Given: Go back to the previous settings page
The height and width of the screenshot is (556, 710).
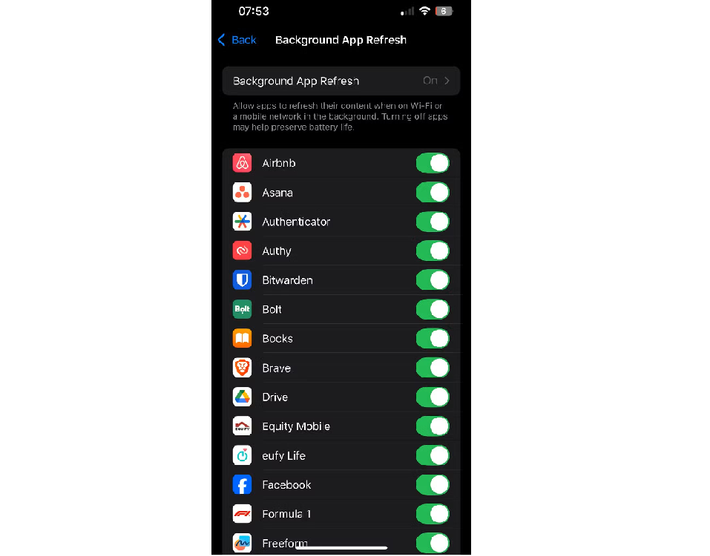Looking at the screenshot, I should tap(237, 40).
